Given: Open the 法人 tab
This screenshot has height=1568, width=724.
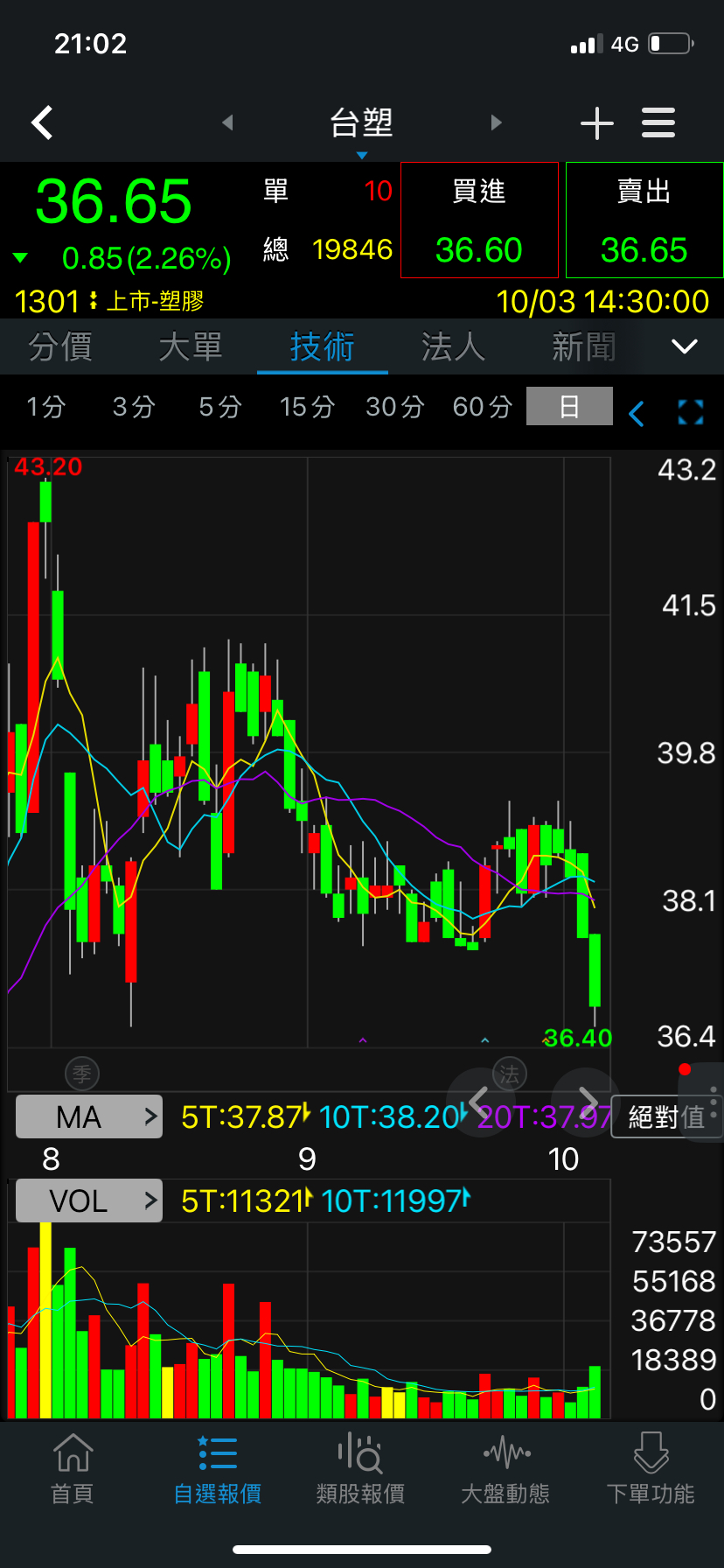Looking at the screenshot, I should pyautogui.click(x=453, y=347).
